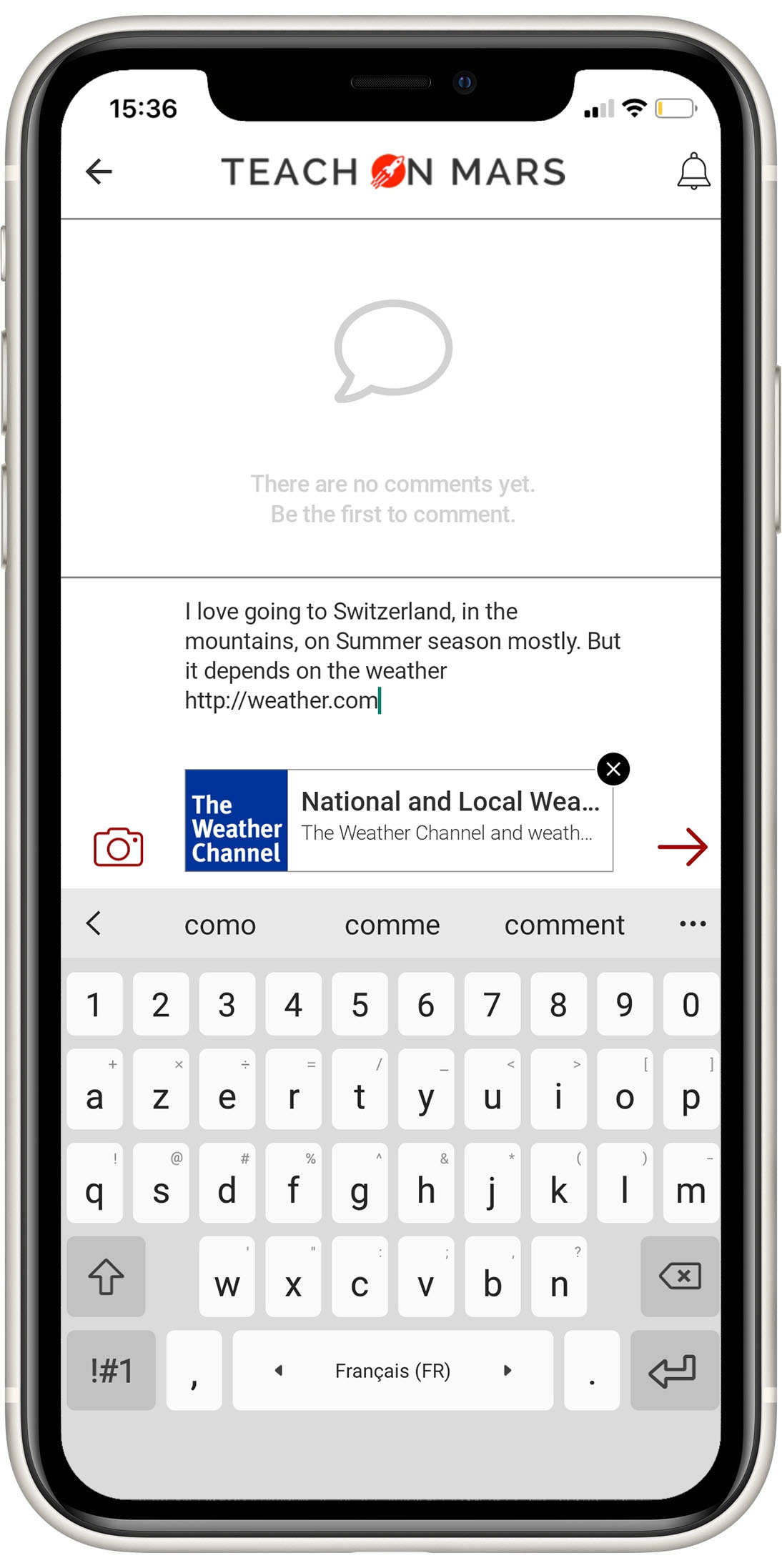Choose the "comme" keyboard suggestion

[392, 925]
